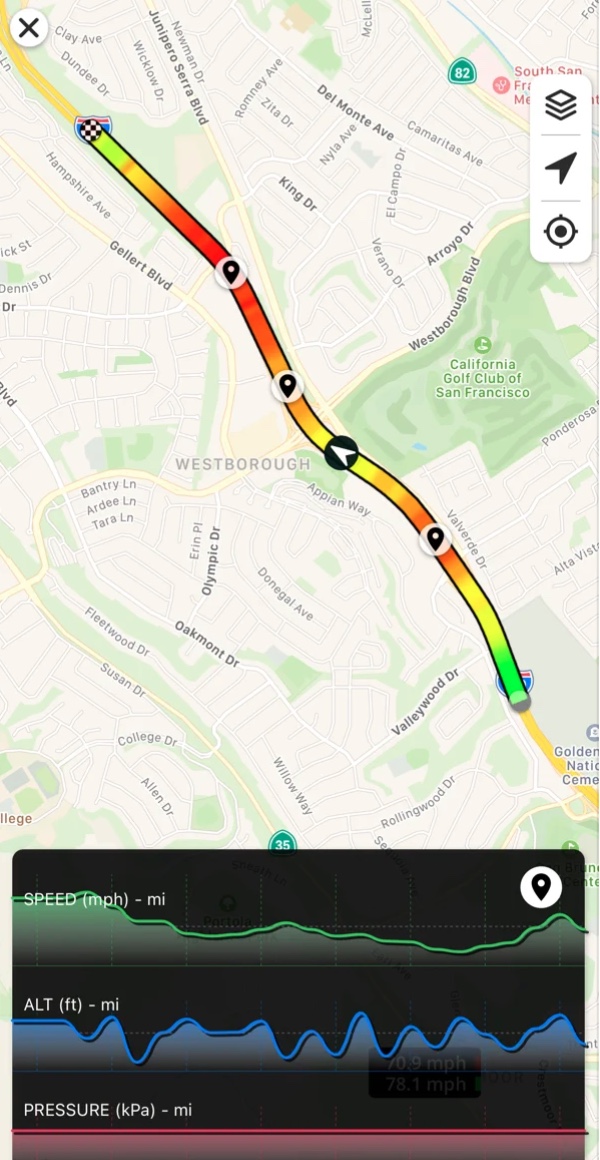This screenshot has height=1160, width=600.
Task: Select the route pin nearest Gellert Blvd
Action: click(231, 271)
